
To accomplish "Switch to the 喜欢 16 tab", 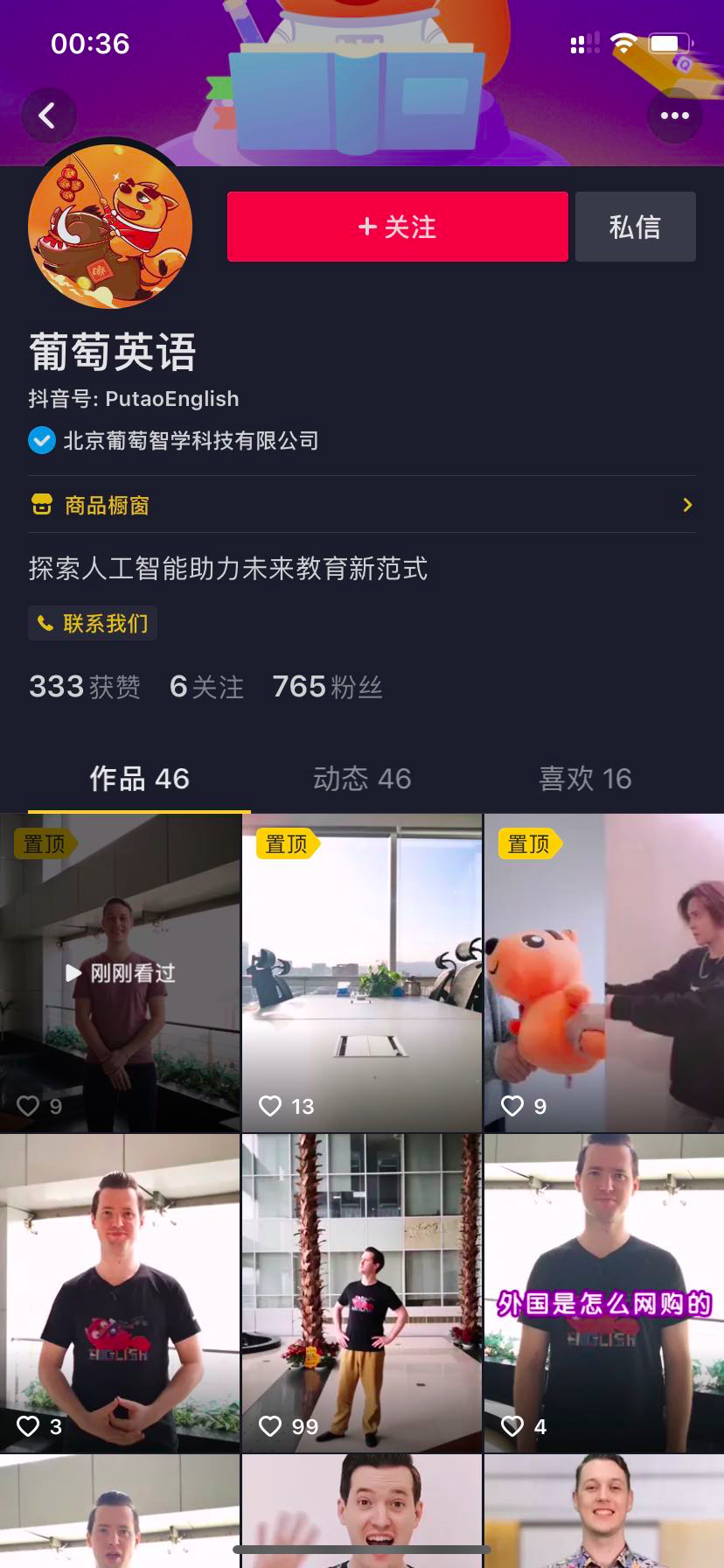I will tap(584, 779).
